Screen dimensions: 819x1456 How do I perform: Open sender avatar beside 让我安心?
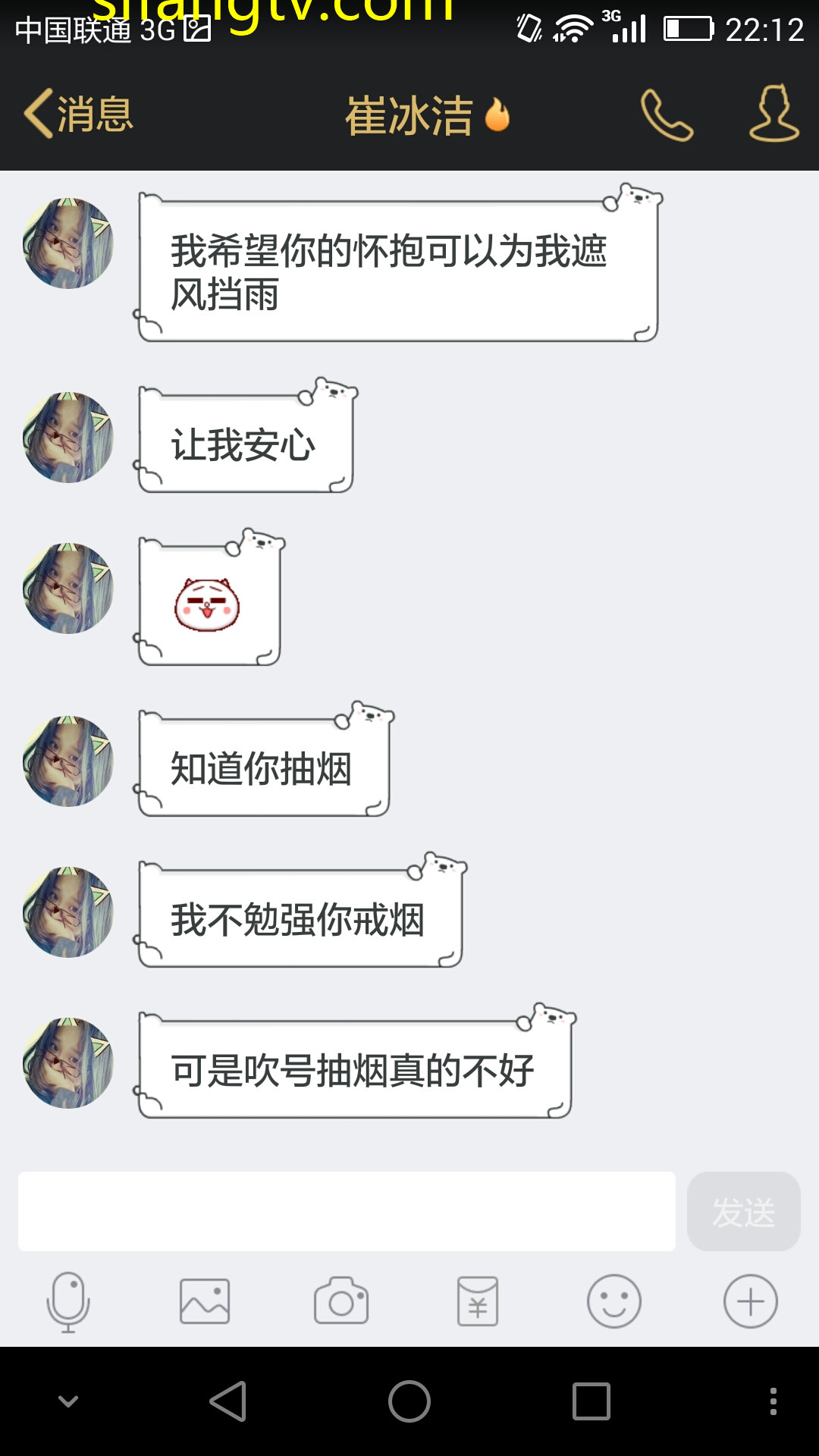68,438
